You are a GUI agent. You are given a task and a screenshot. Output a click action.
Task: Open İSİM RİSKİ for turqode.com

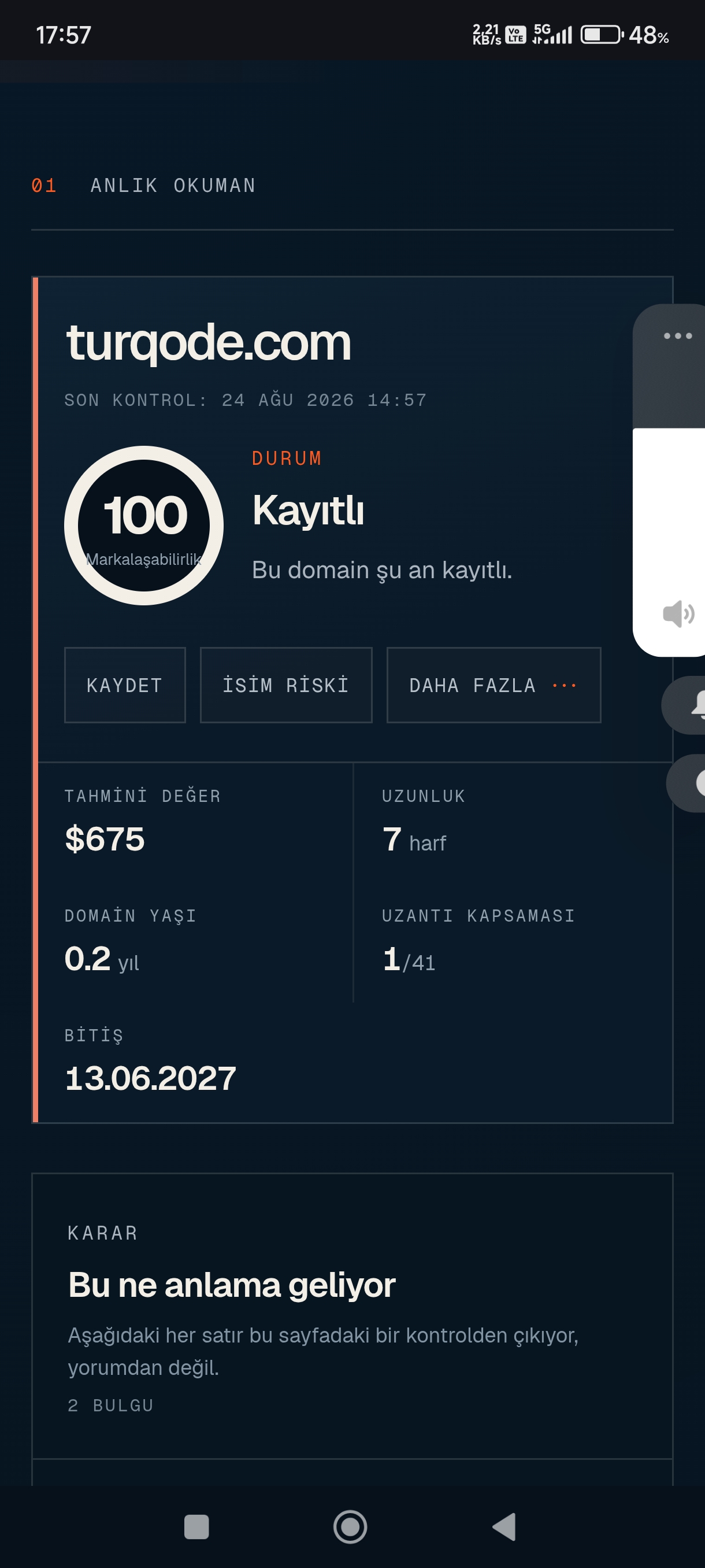[x=286, y=685]
